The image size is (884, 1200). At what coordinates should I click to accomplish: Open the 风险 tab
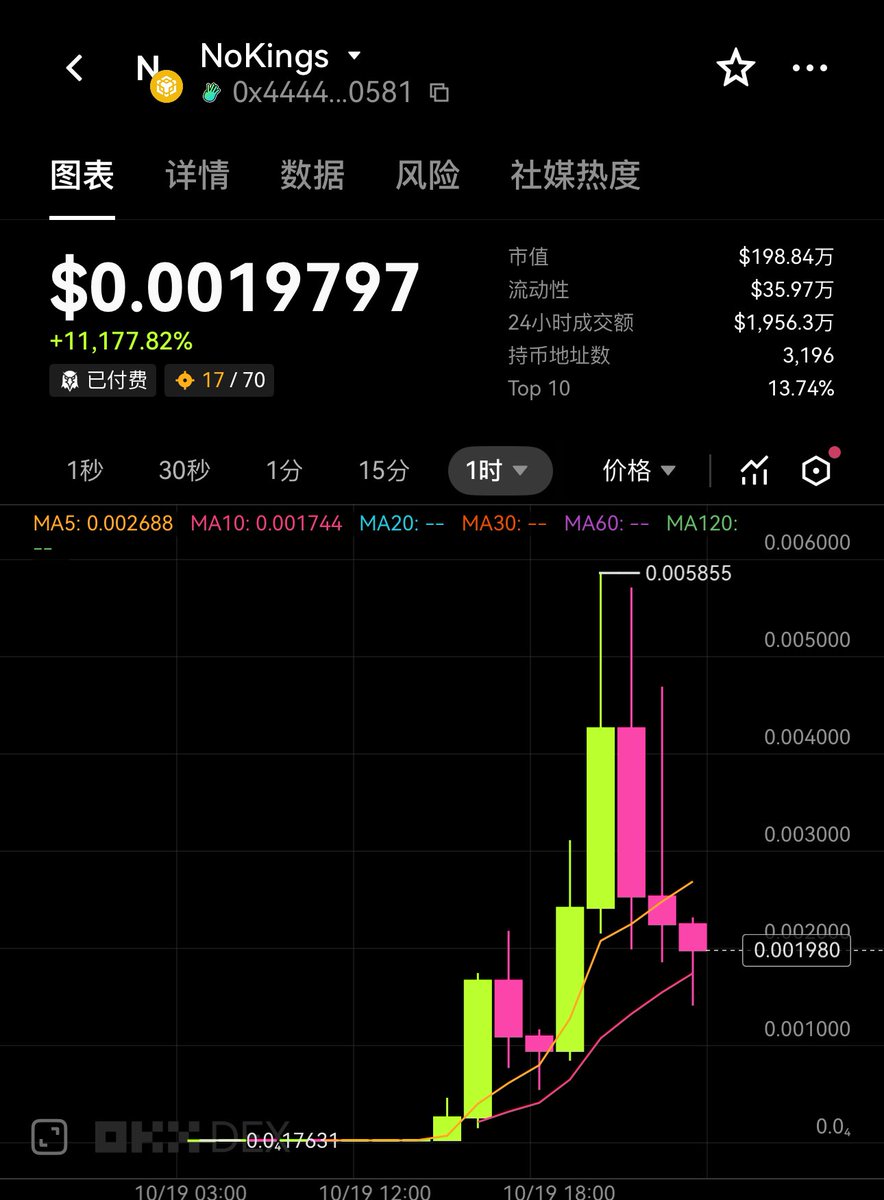pyautogui.click(x=427, y=175)
